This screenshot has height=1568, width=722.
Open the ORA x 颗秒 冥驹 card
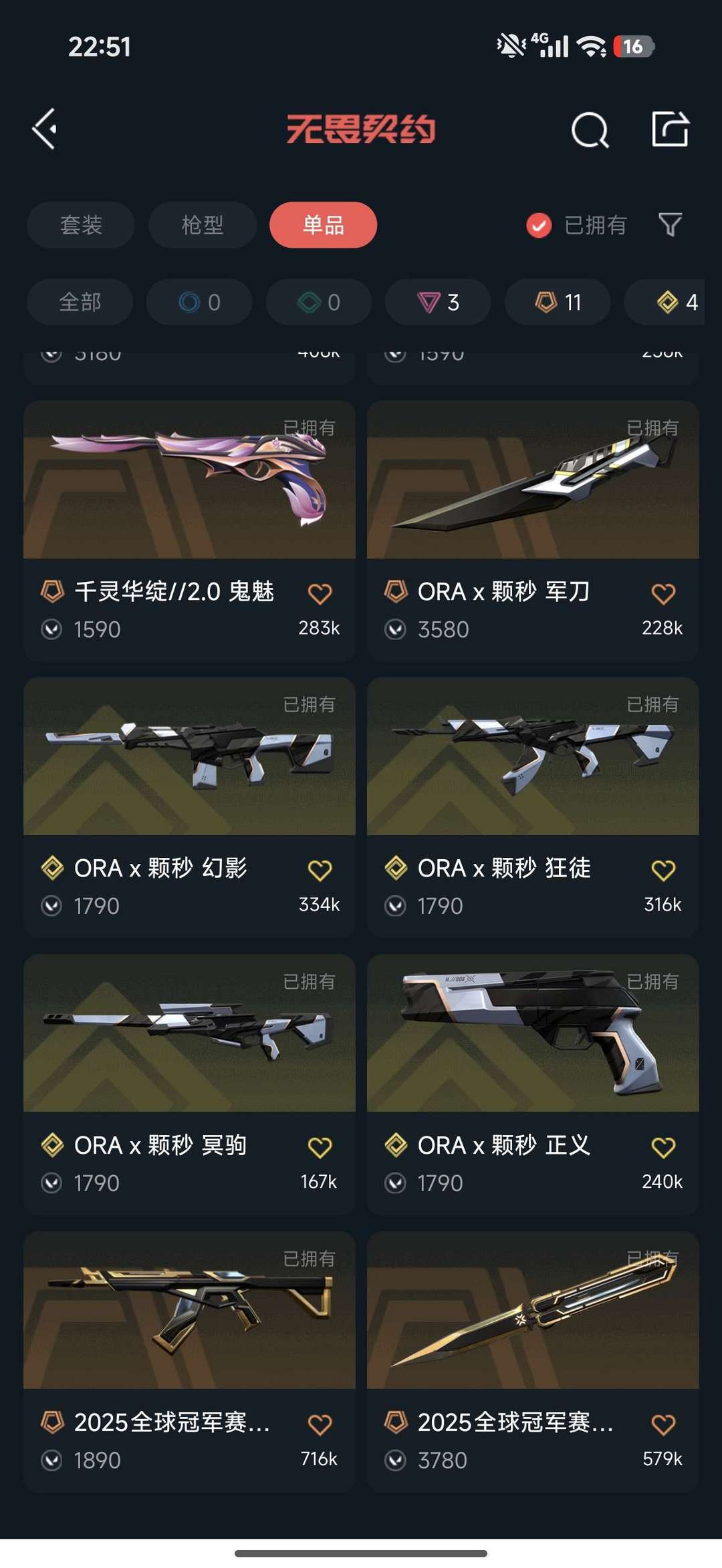[189, 1034]
